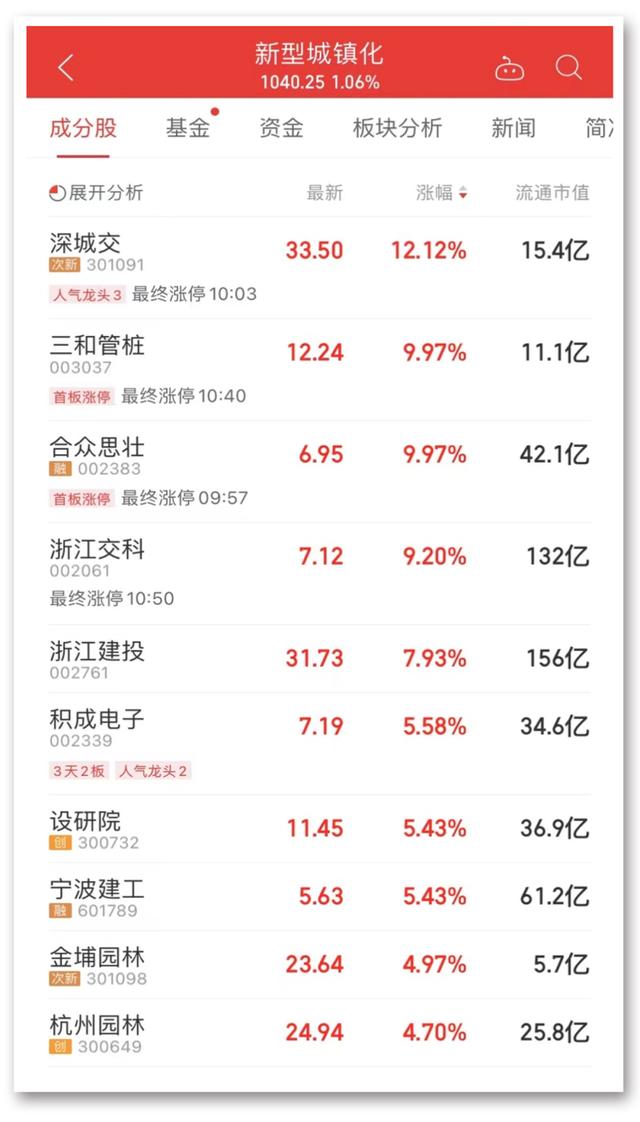Open the robot assistant icon
The width and height of the screenshot is (640, 1122).
[x=510, y=68]
